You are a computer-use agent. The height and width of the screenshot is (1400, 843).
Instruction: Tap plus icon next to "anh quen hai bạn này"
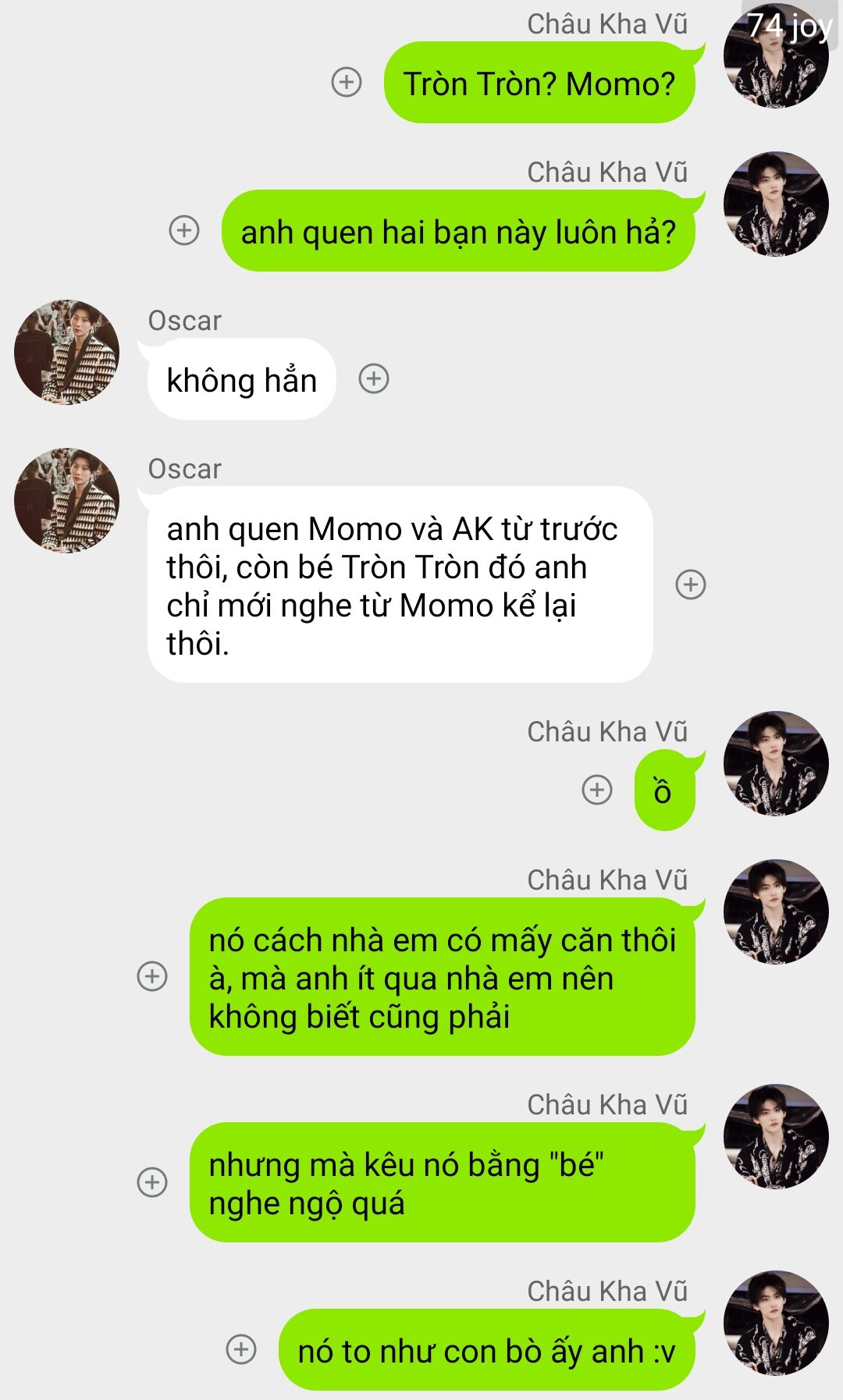184,230
